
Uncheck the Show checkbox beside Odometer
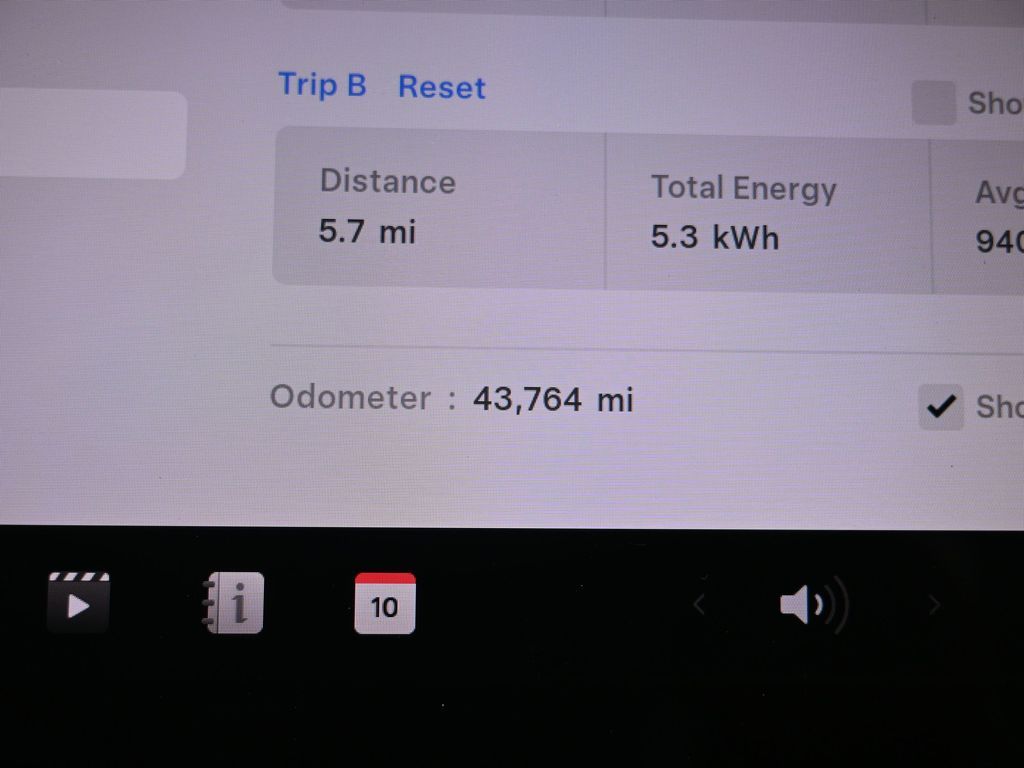pyautogui.click(x=940, y=406)
